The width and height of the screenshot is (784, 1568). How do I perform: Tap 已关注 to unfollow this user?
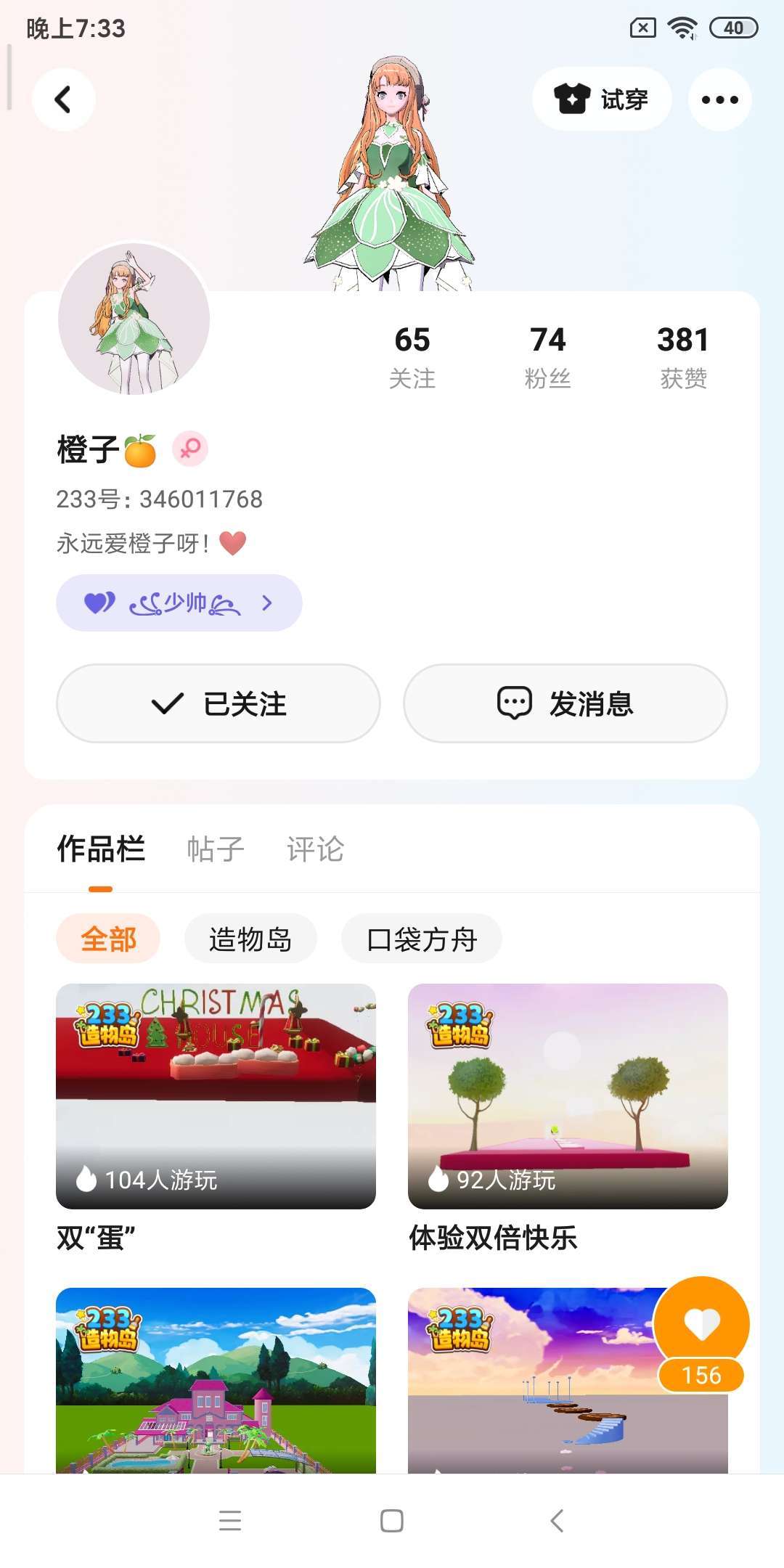219,703
